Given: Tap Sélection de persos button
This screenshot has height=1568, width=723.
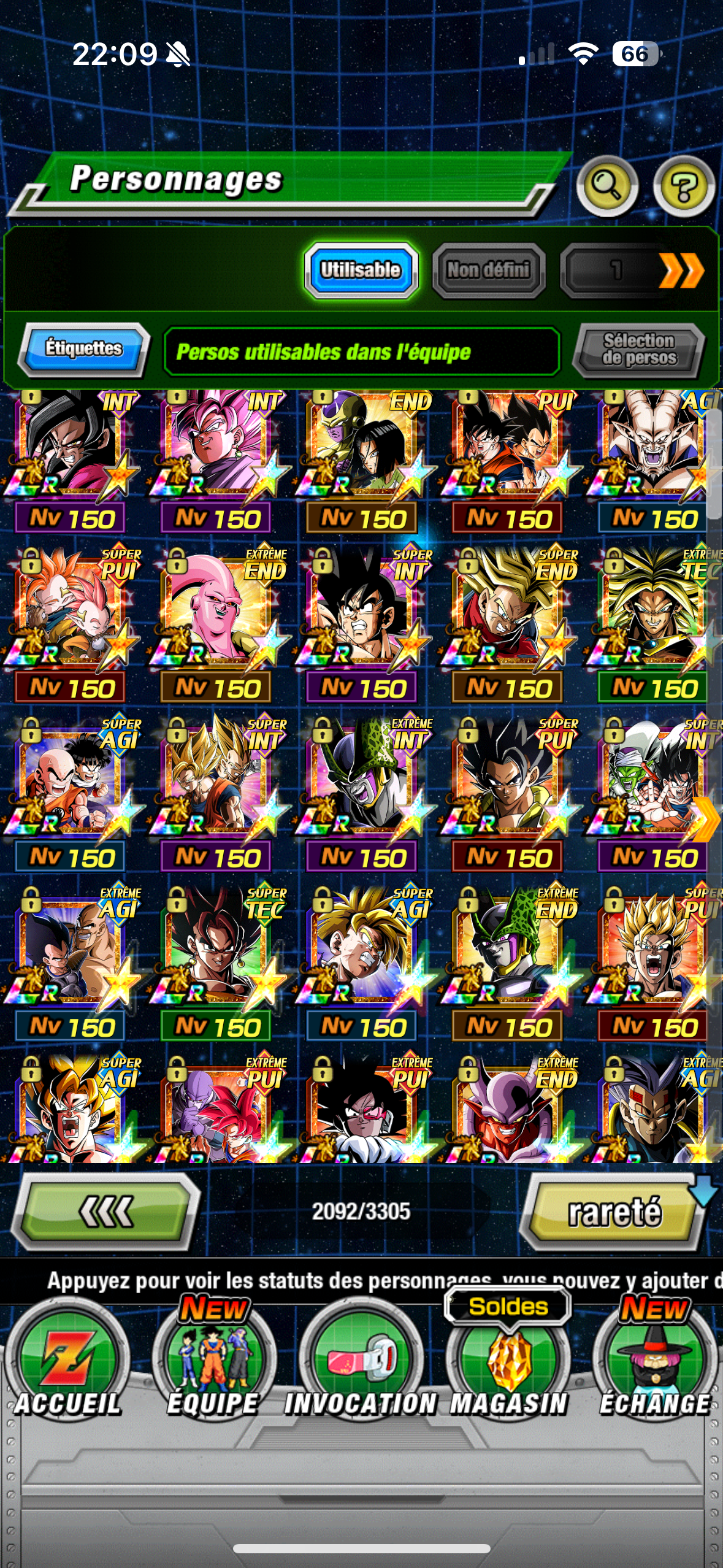Looking at the screenshot, I should tap(639, 350).
